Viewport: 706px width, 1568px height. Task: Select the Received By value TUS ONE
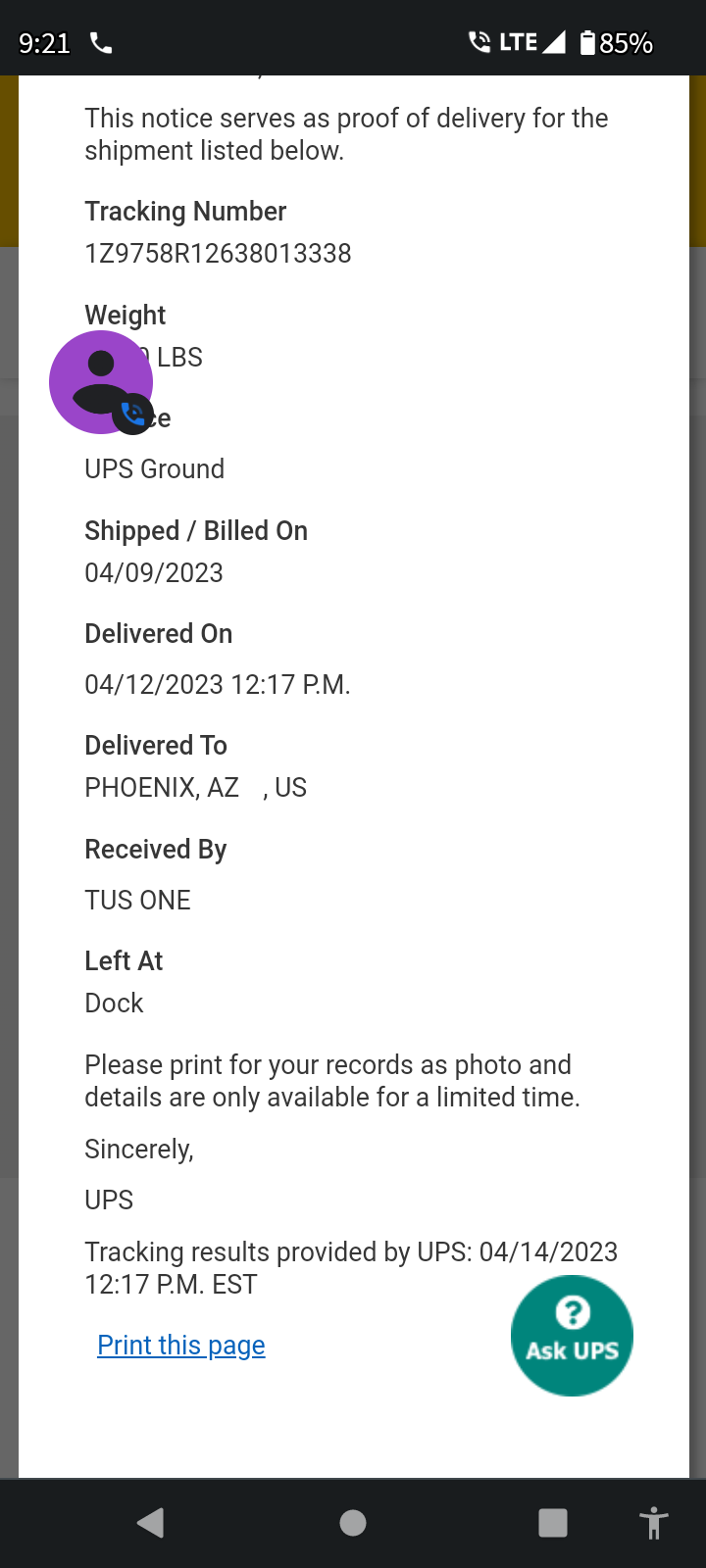point(137,900)
